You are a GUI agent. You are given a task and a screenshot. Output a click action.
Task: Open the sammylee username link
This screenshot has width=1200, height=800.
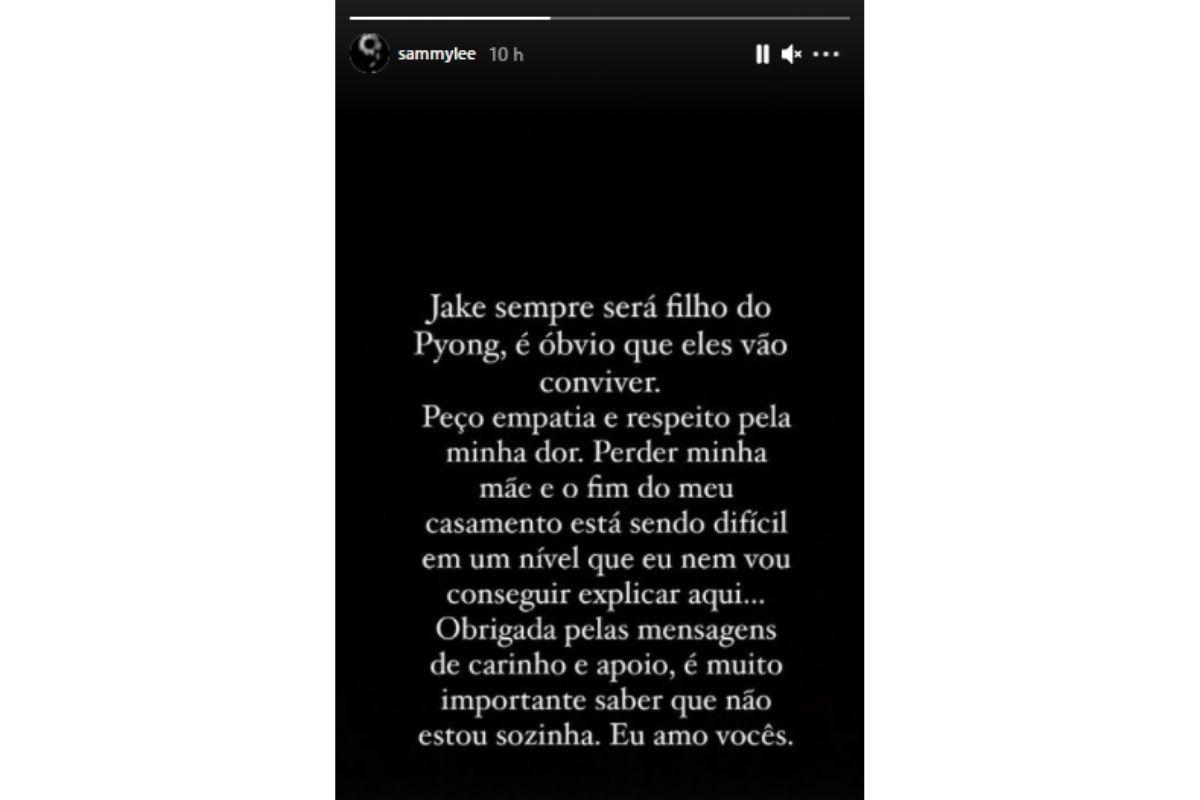coord(436,54)
